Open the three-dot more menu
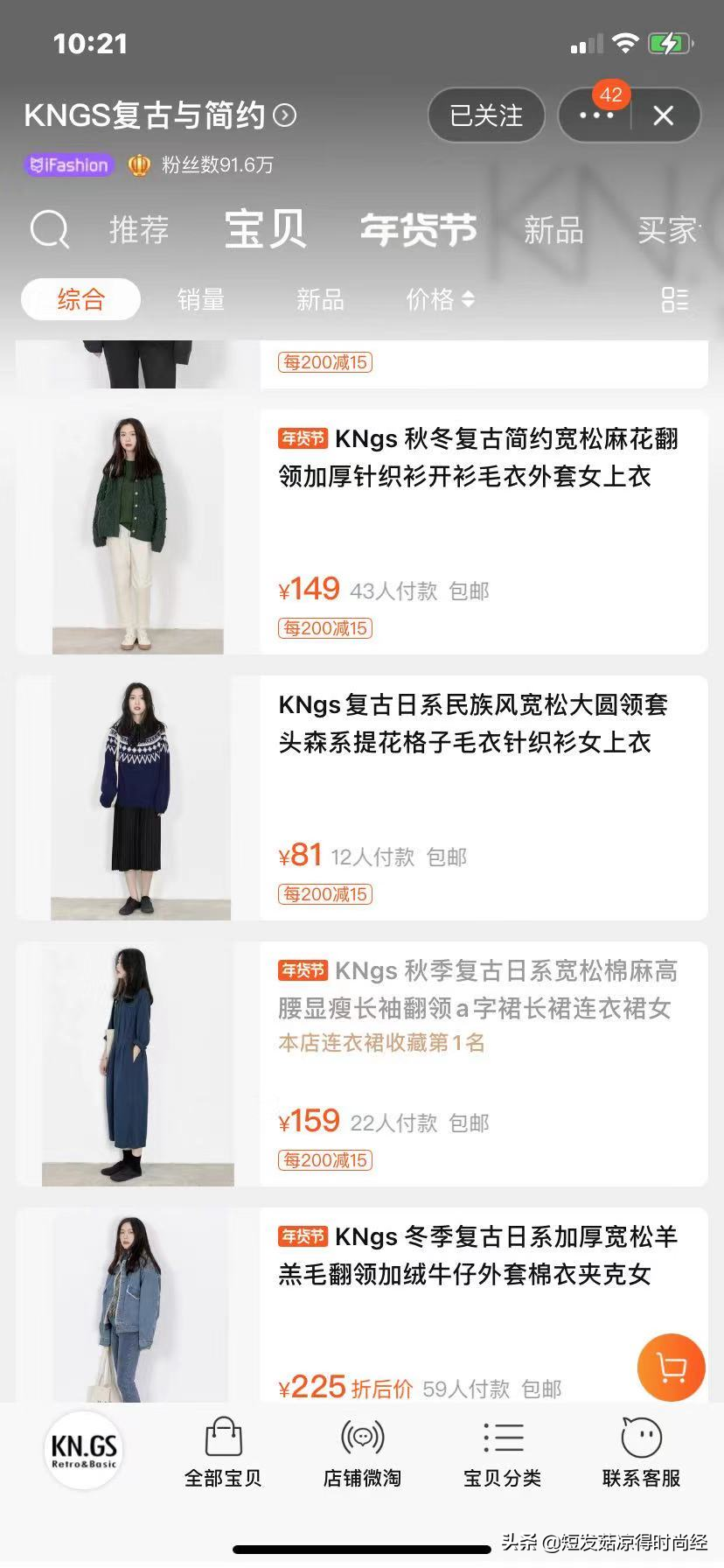 pyautogui.click(x=596, y=115)
